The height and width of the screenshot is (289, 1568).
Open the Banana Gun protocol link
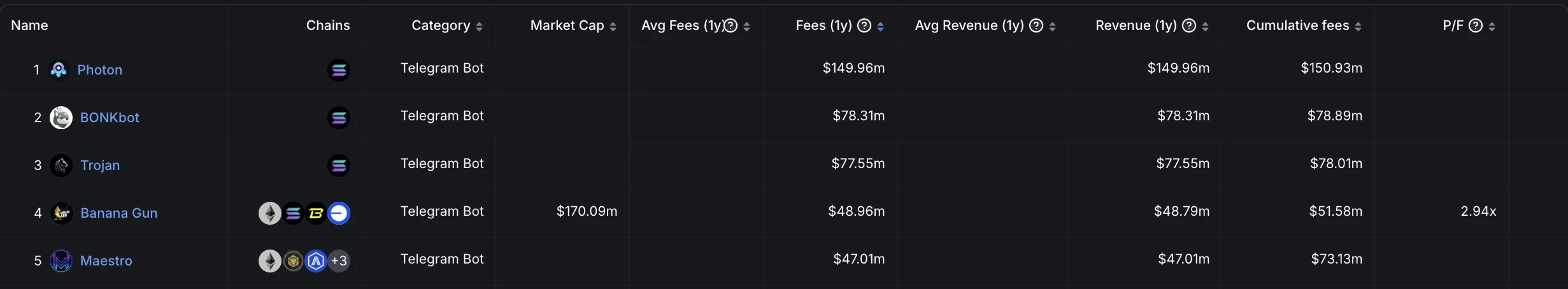point(118,213)
